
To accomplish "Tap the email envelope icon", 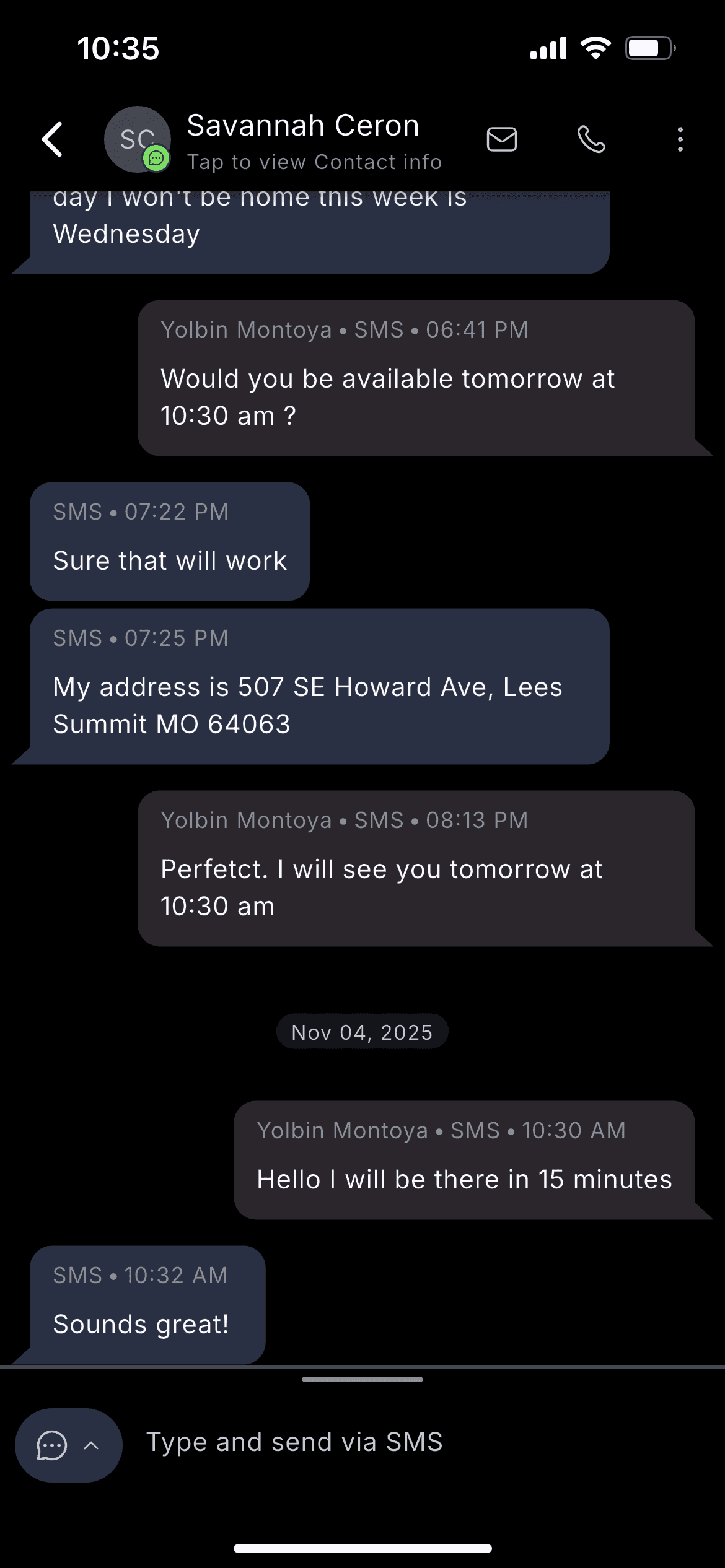I will click(x=501, y=139).
